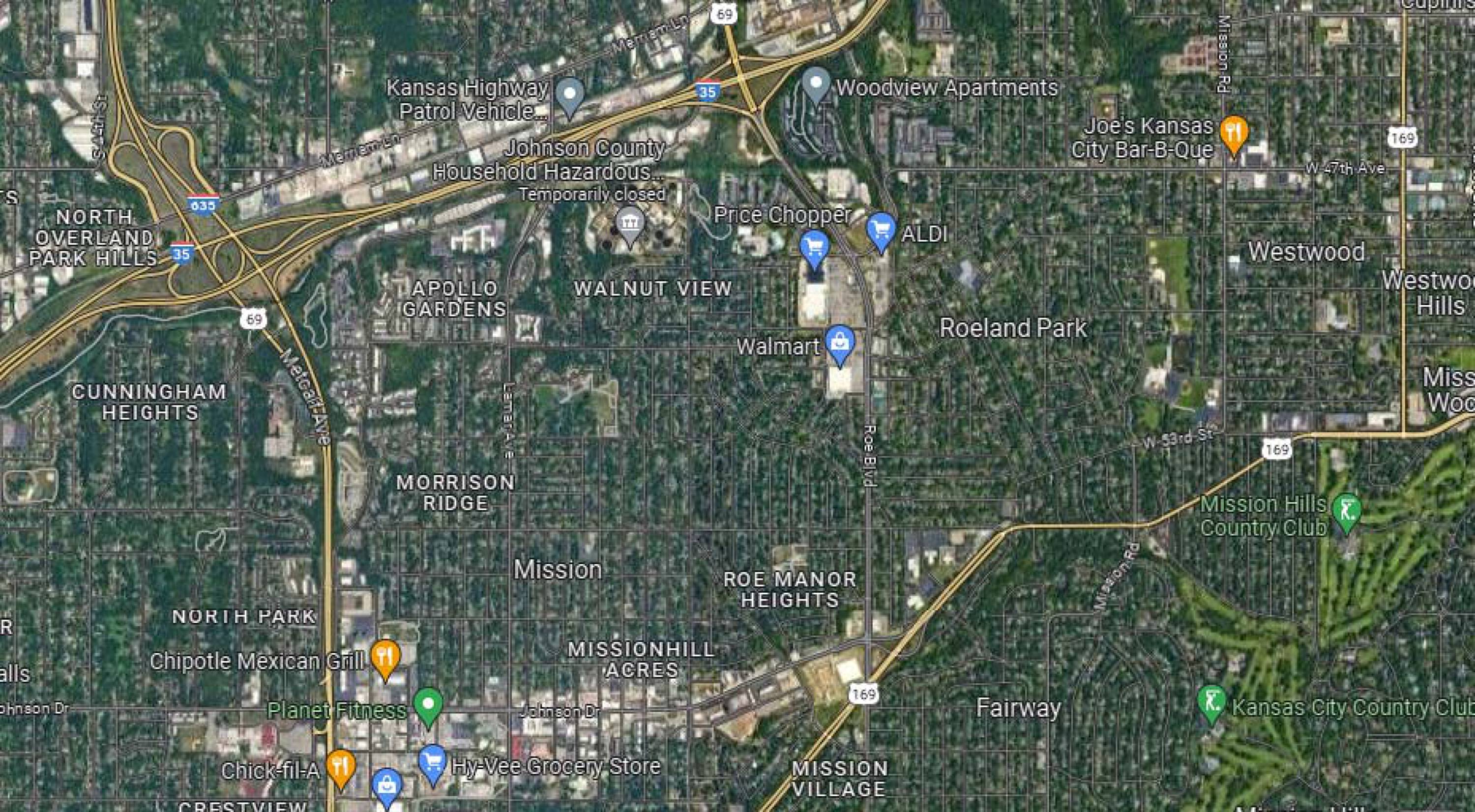Select the Planet Fitness marker
The image size is (1475, 812).
click(x=428, y=705)
